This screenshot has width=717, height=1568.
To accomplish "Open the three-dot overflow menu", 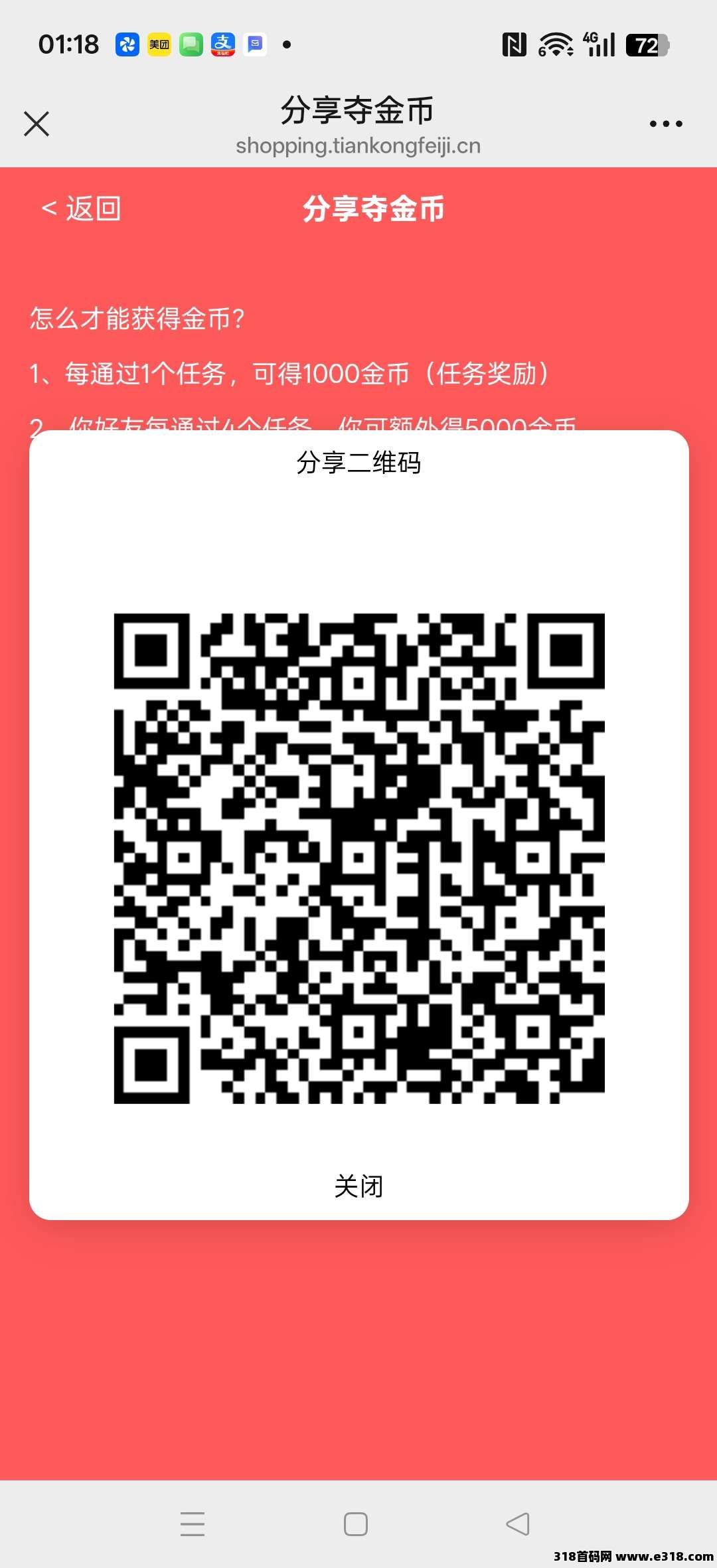I will [665, 123].
